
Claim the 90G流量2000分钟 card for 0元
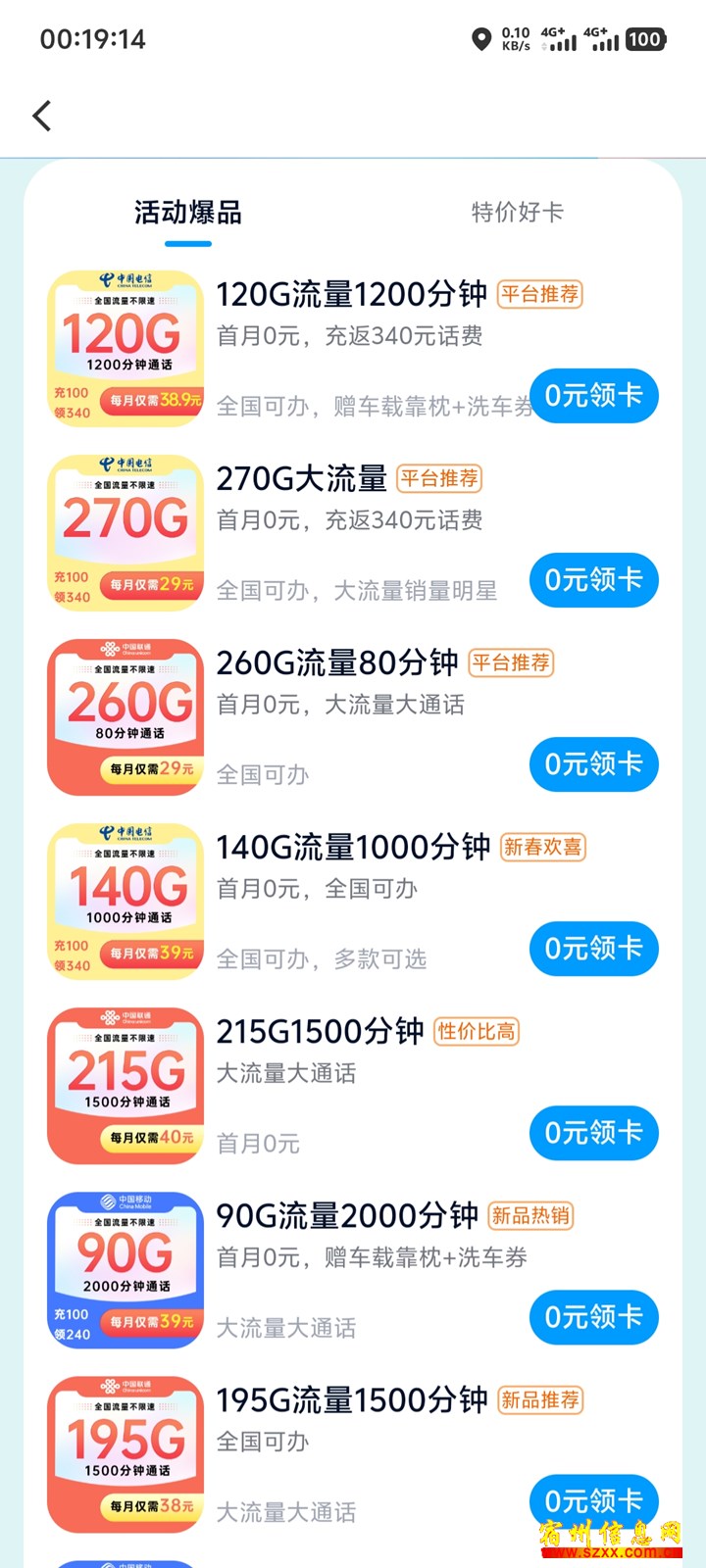593,1317
